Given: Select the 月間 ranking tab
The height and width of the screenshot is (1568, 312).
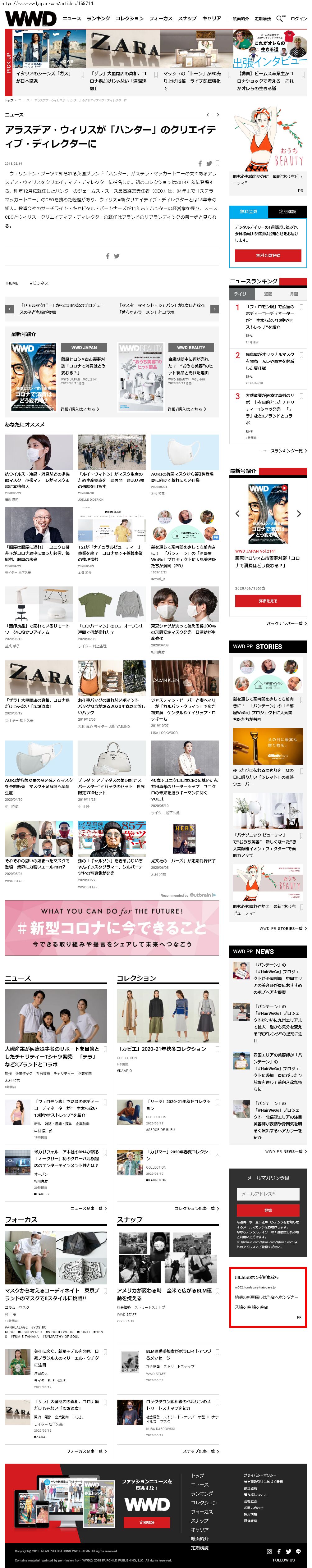Looking at the screenshot, I should point(294,294).
